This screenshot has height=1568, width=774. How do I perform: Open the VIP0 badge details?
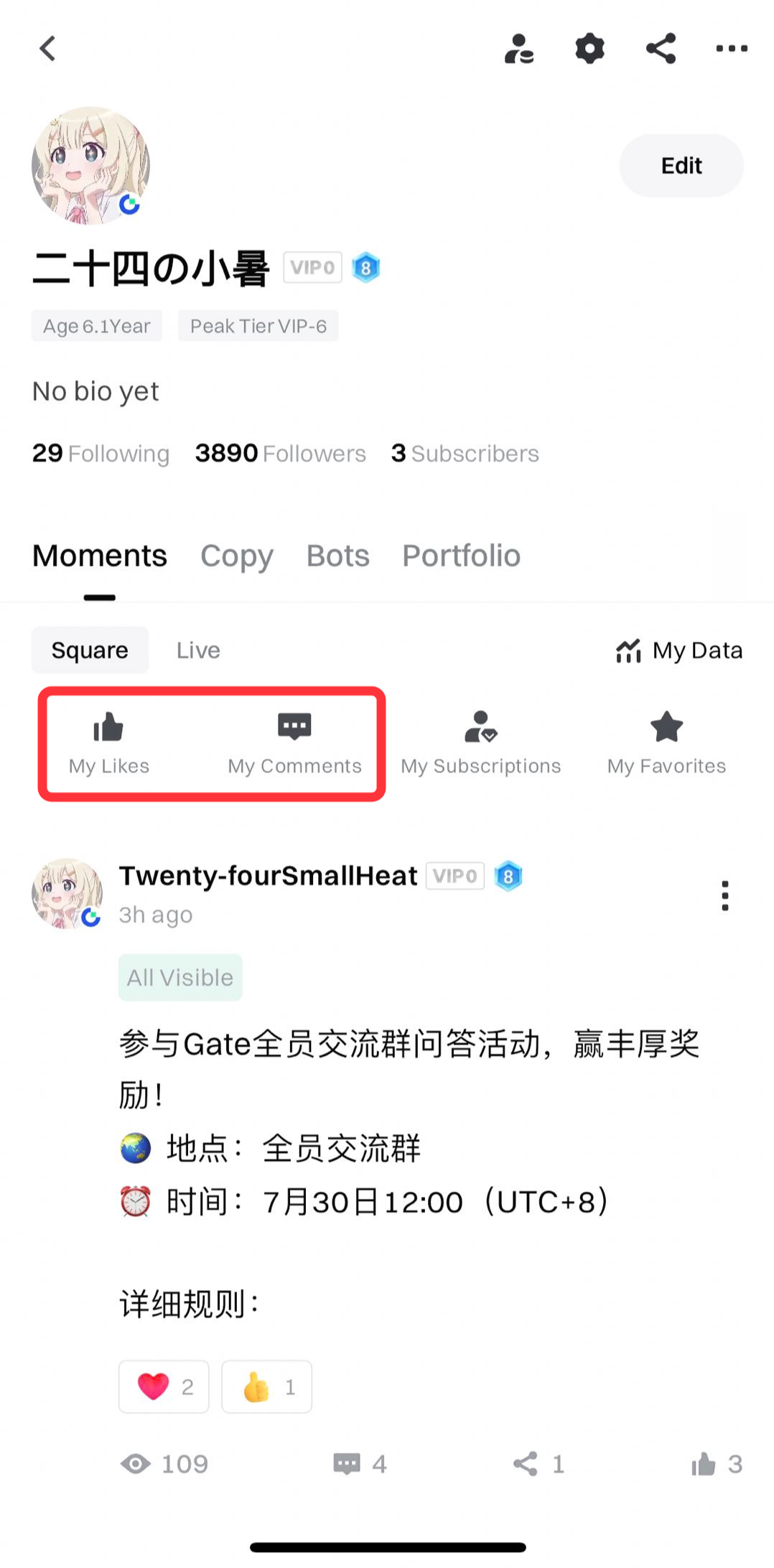click(312, 266)
